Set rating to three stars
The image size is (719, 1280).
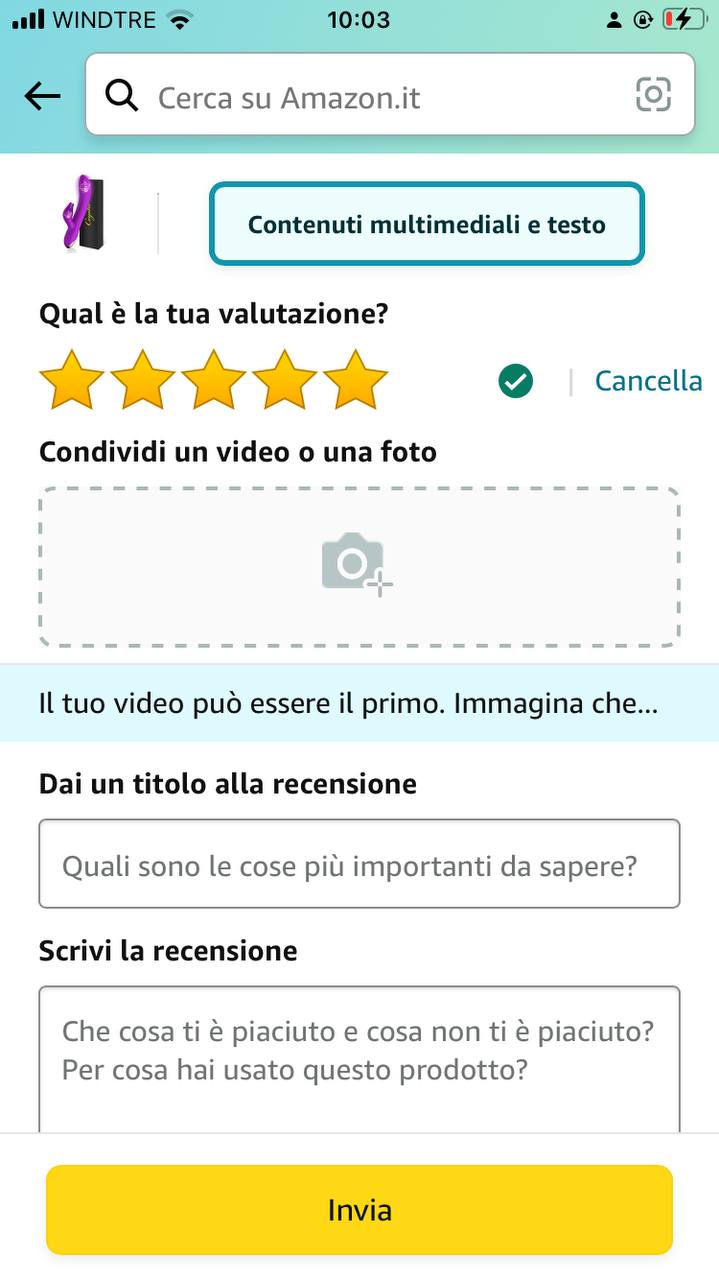(213, 380)
